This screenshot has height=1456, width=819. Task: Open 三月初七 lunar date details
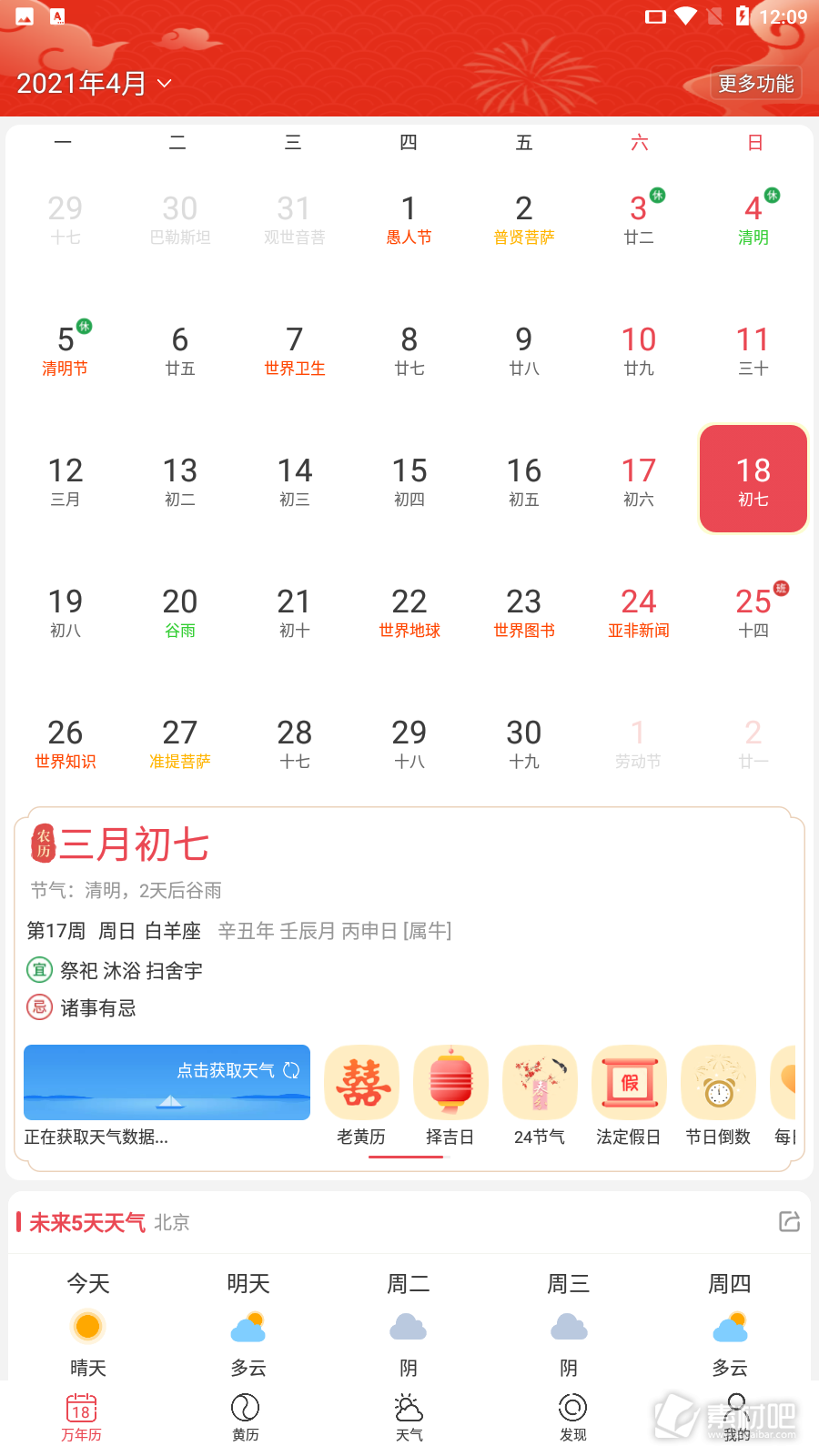[134, 844]
